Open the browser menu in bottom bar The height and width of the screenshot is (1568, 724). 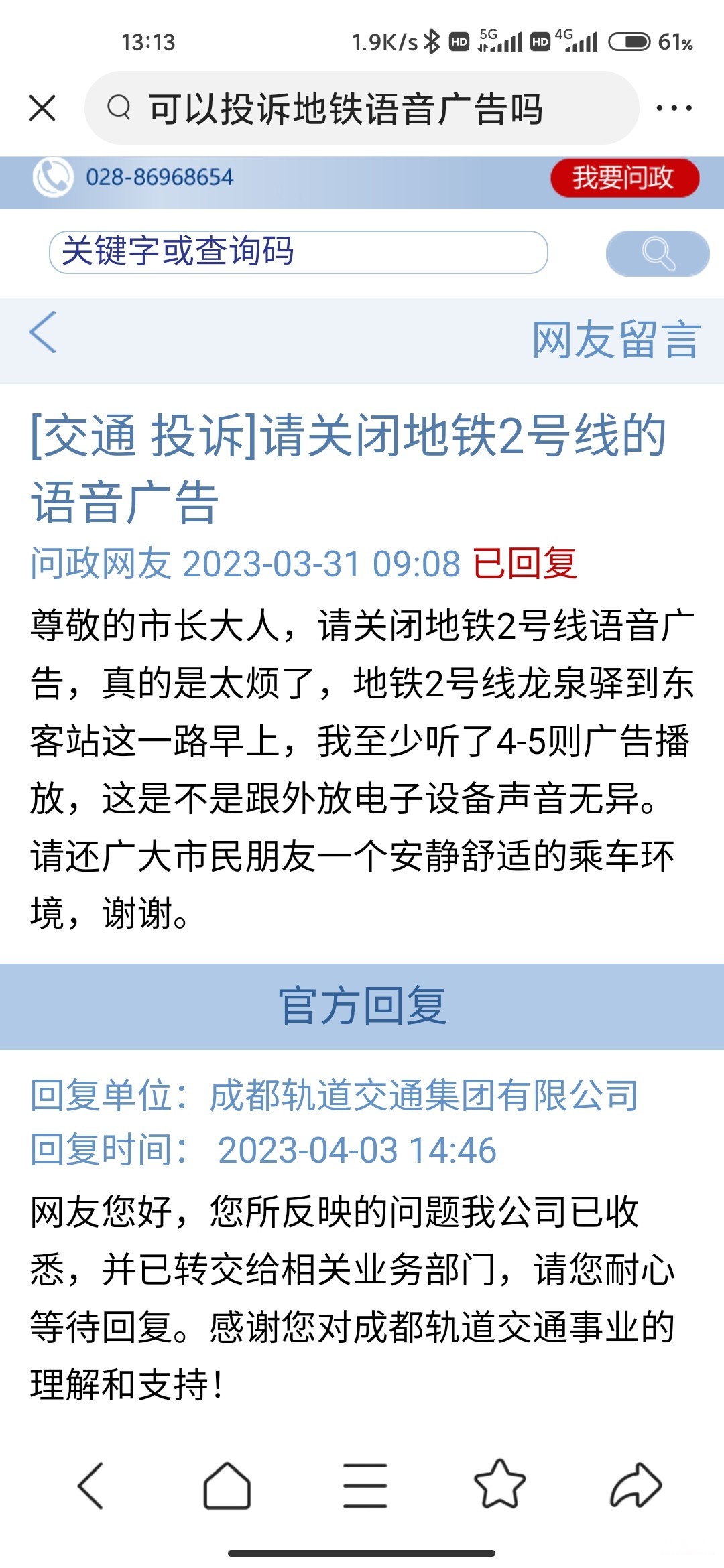coord(365,1486)
